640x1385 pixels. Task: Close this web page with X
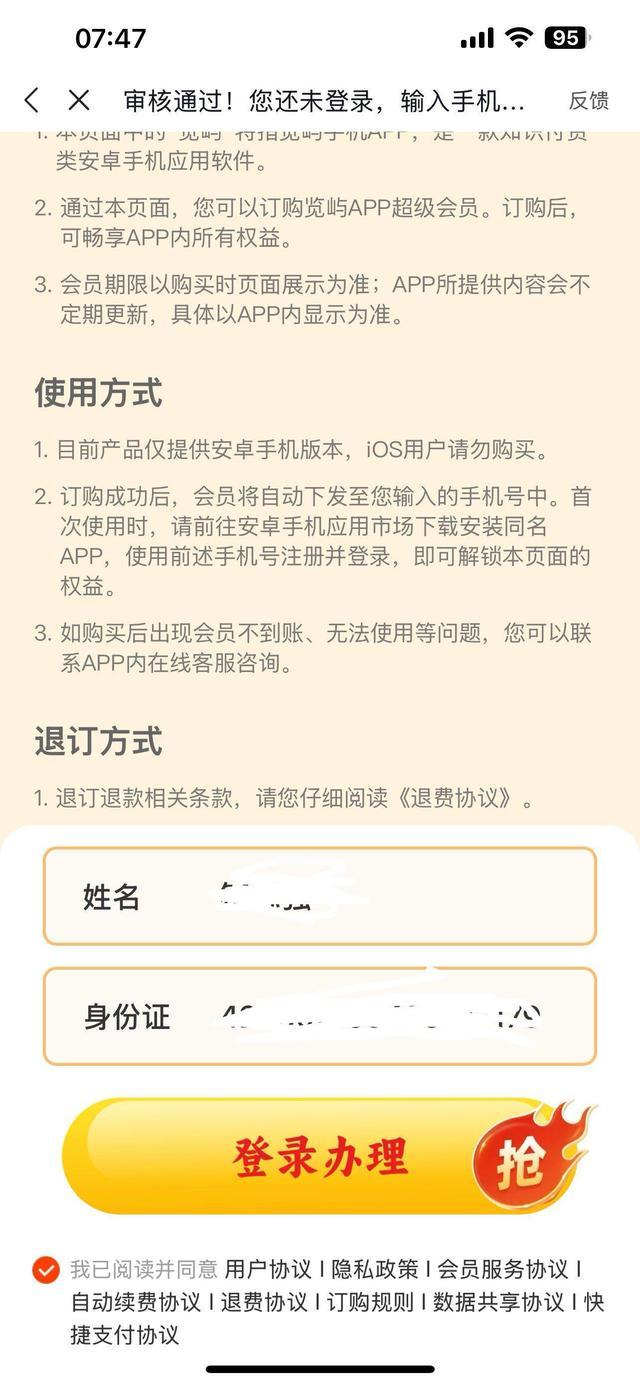(79, 100)
